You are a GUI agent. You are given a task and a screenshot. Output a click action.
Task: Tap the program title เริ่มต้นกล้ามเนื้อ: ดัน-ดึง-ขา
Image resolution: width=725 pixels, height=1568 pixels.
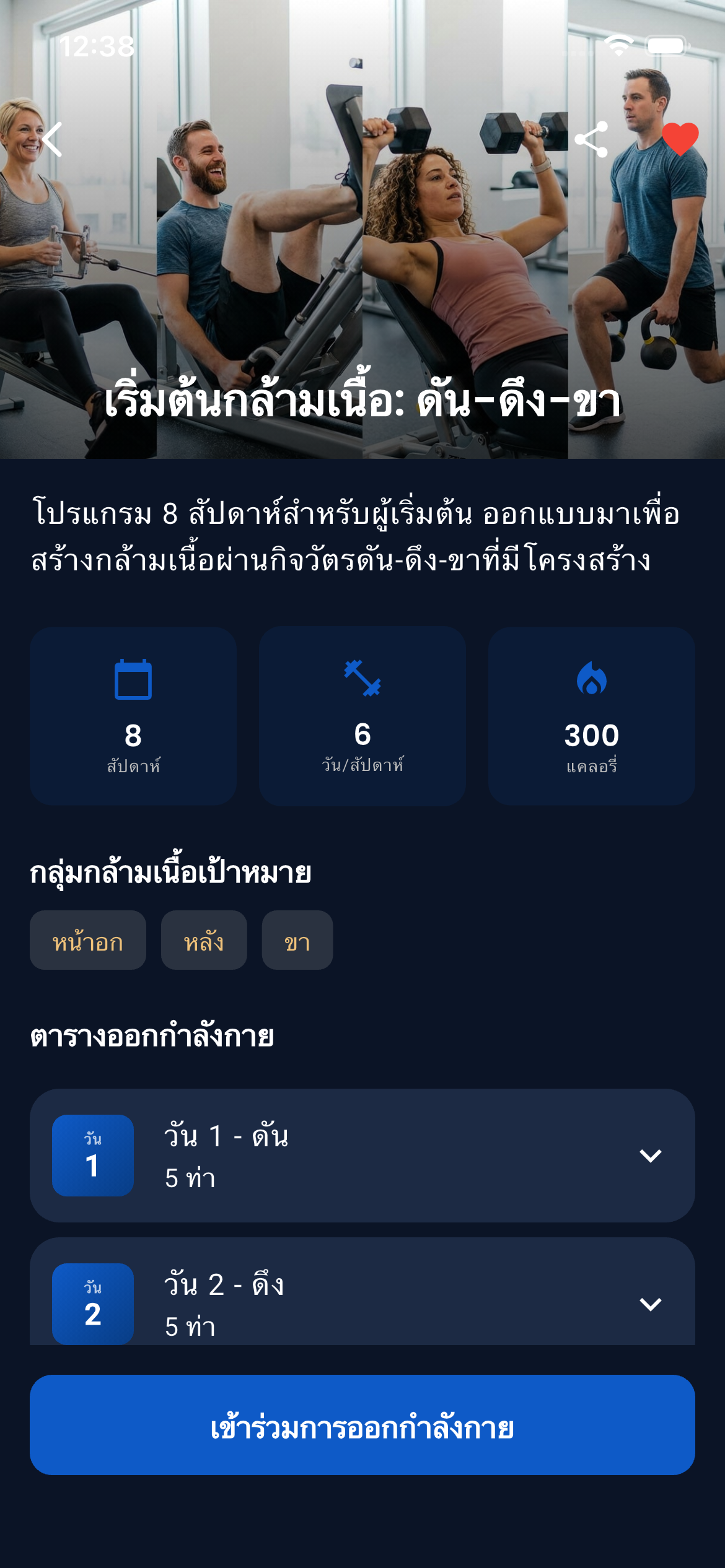[362, 401]
